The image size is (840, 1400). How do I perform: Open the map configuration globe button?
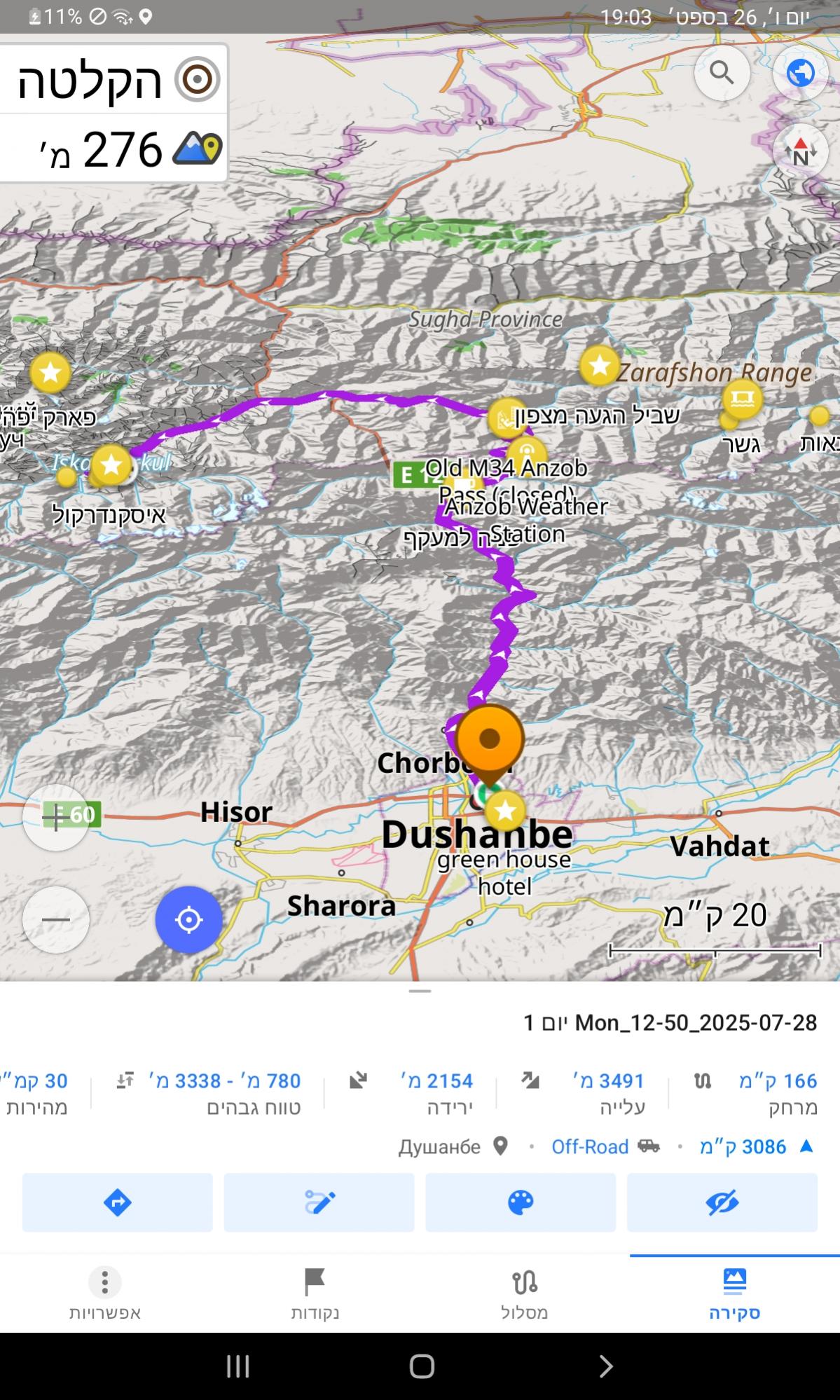point(800,72)
